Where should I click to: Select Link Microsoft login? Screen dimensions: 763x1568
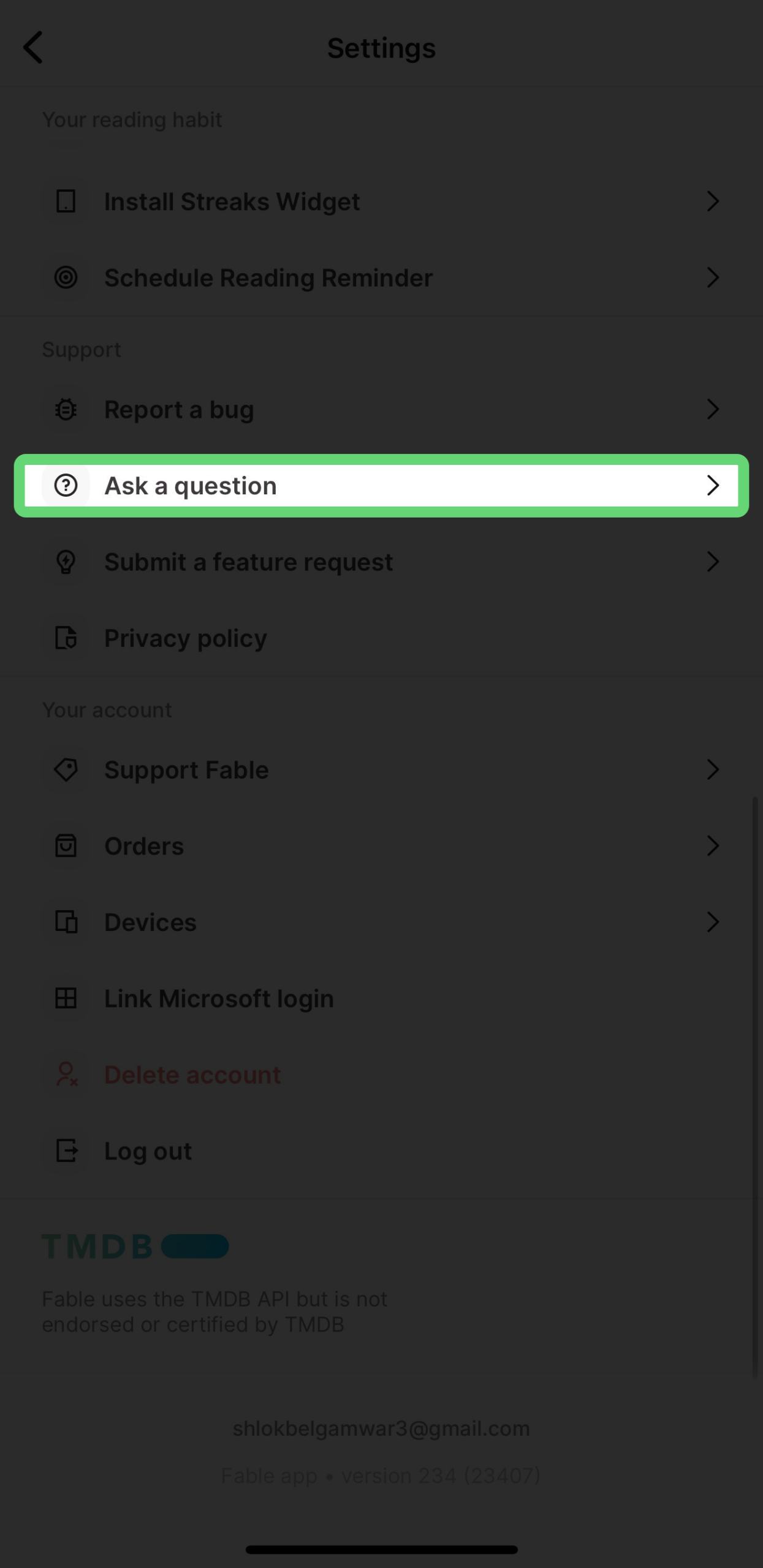point(381,998)
